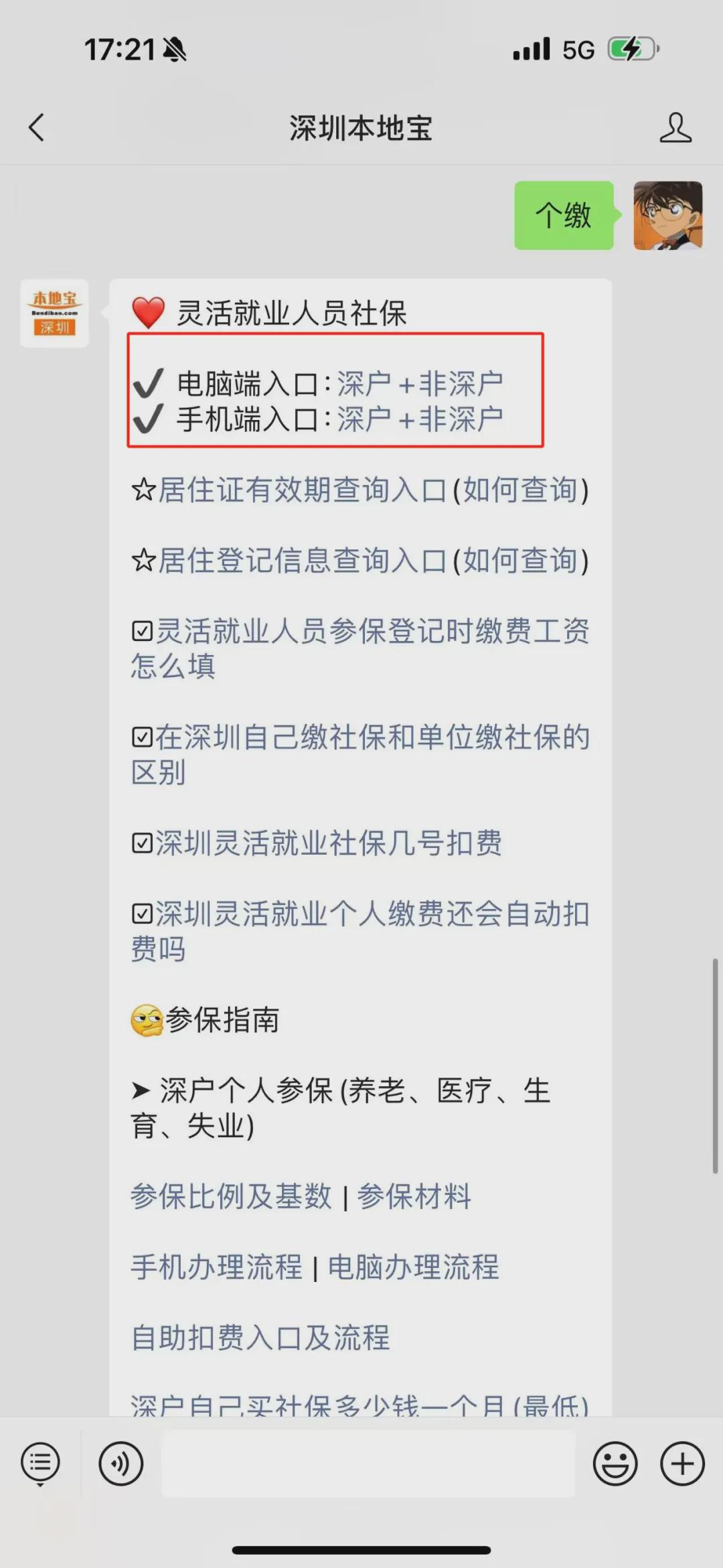The height and width of the screenshot is (1568, 723).
Task: Open the 自助扣费入口及流程 link
Action: tap(260, 1339)
